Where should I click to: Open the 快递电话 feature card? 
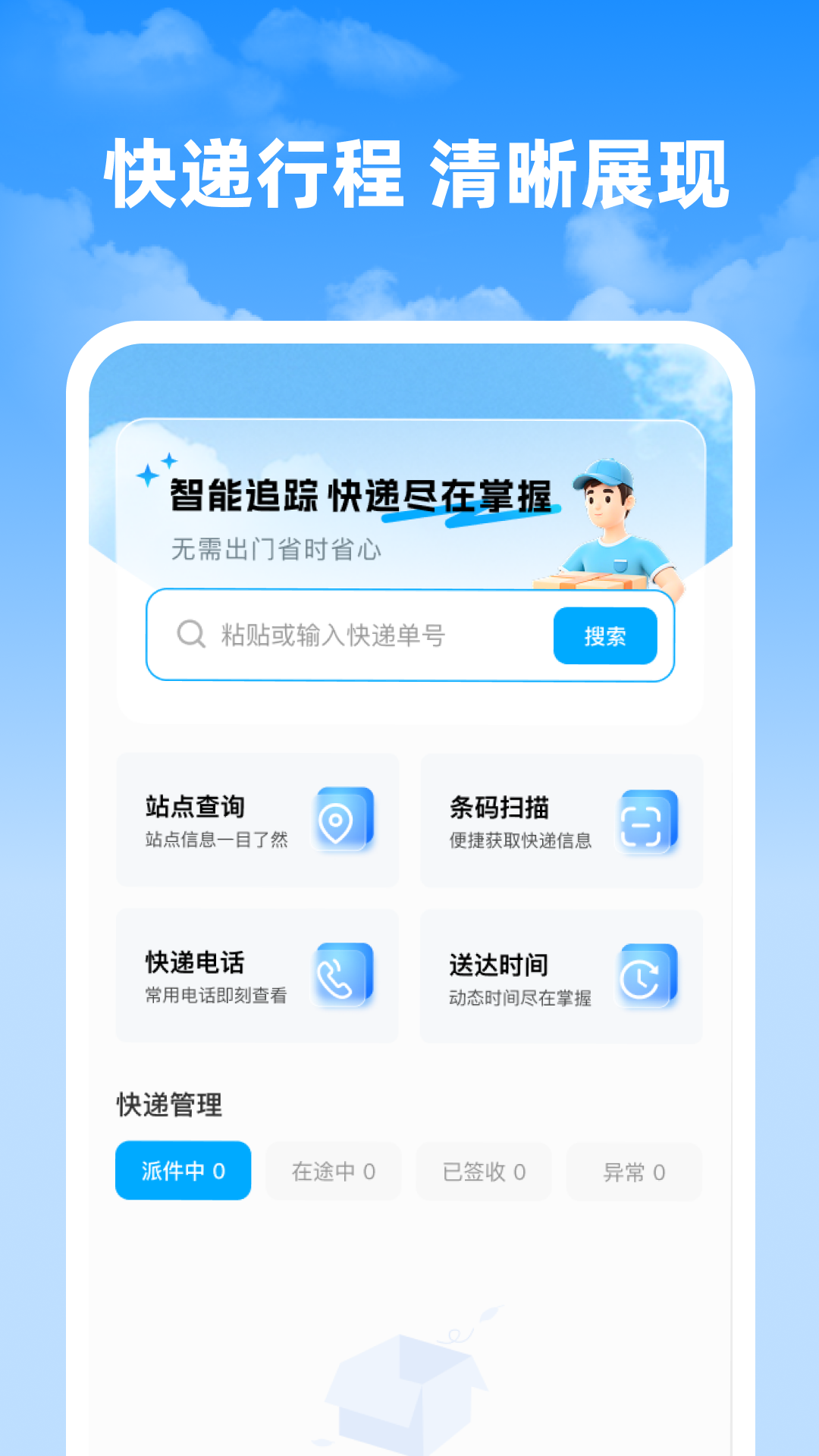coord(257,977)
